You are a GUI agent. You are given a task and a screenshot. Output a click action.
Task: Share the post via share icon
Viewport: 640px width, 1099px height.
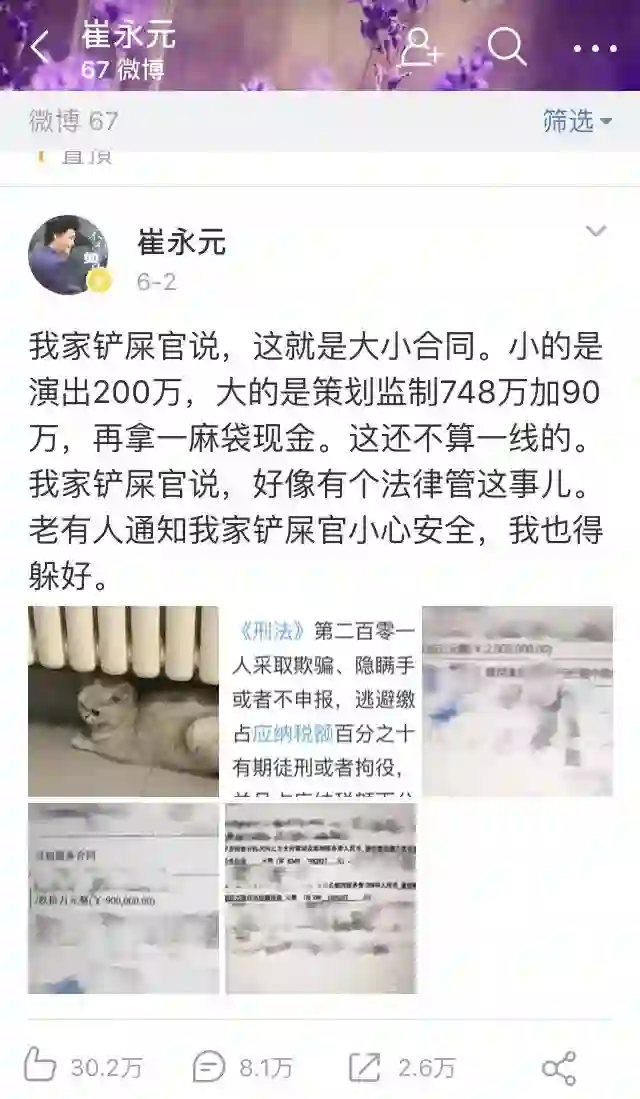tap(558, 1066)
